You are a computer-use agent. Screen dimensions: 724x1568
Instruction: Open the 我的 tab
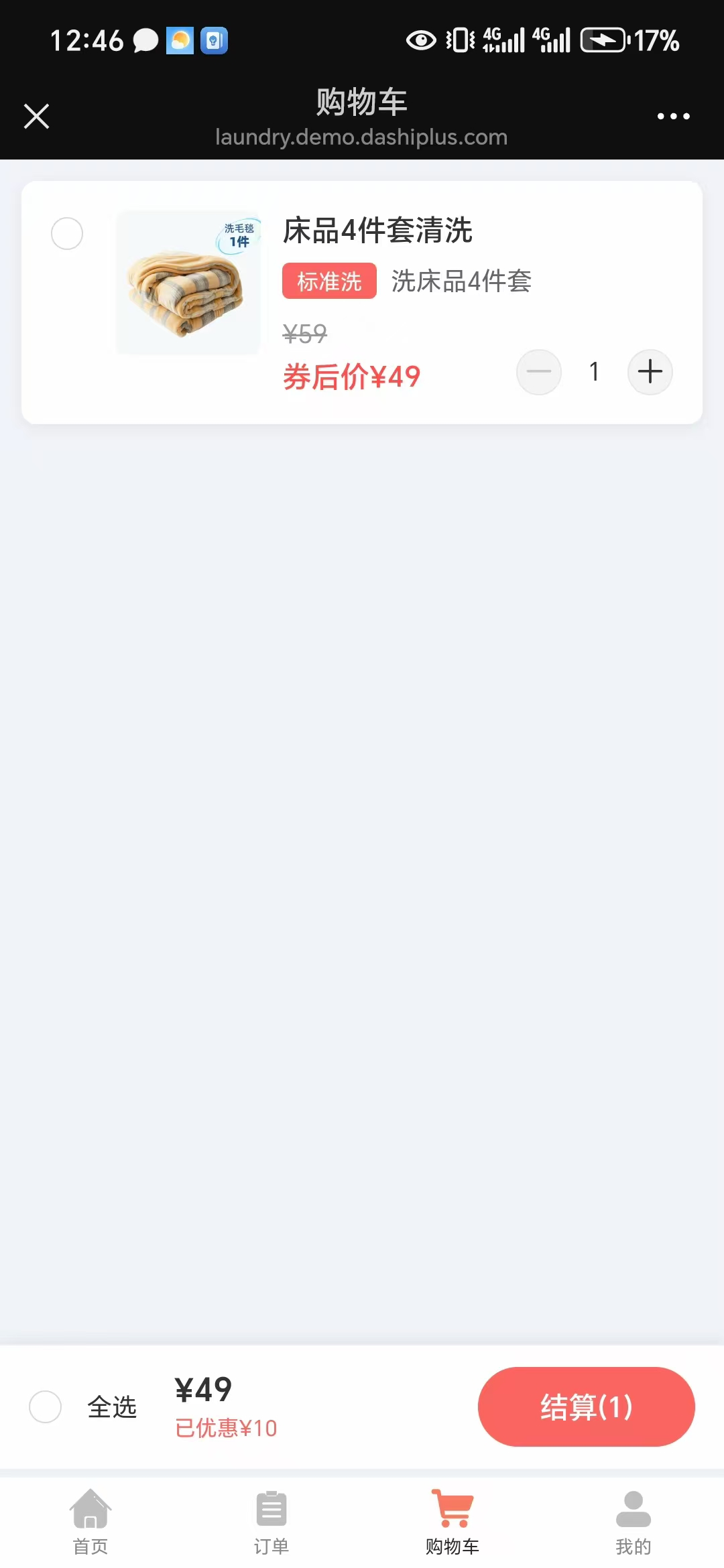(x=633, y=1522)
